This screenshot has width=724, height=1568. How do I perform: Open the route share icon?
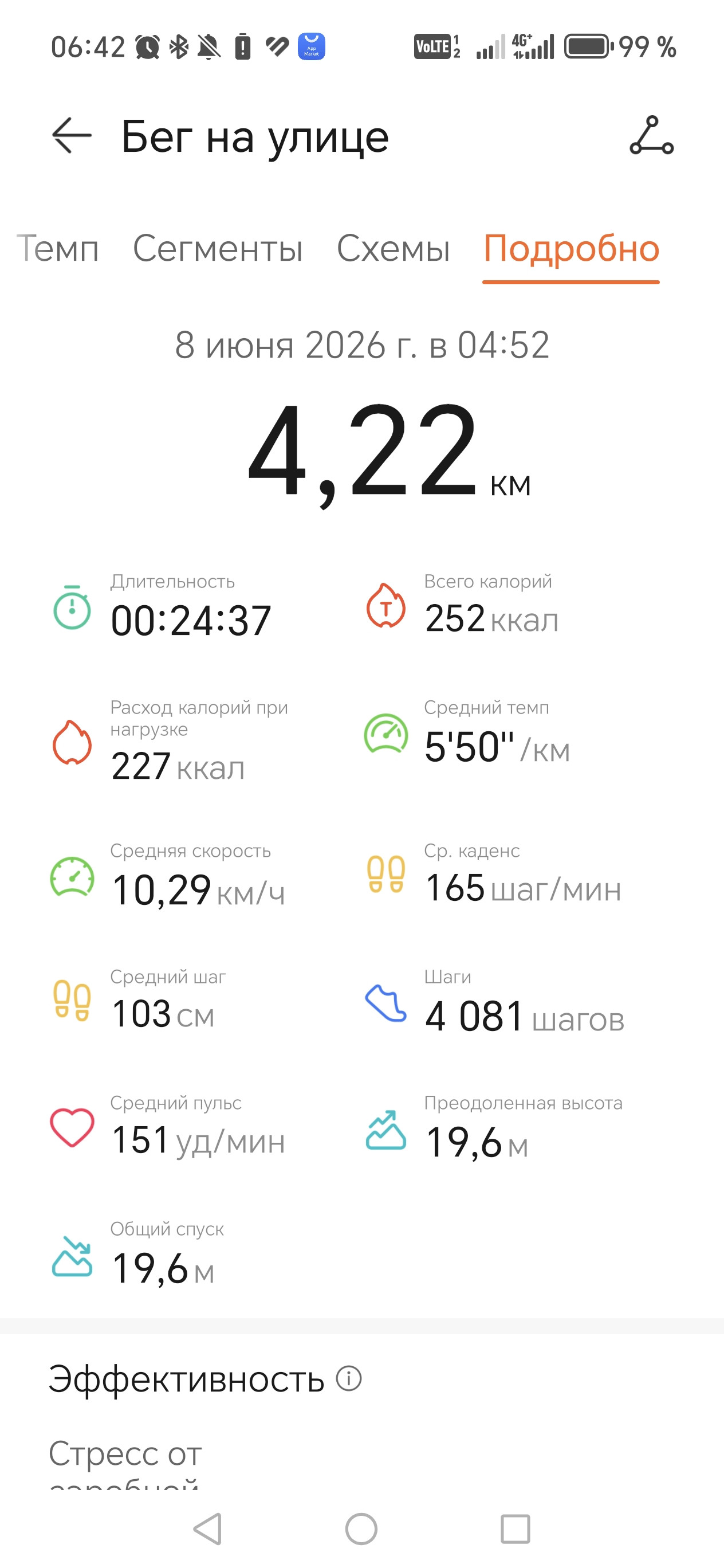click(x=652, y=135)
